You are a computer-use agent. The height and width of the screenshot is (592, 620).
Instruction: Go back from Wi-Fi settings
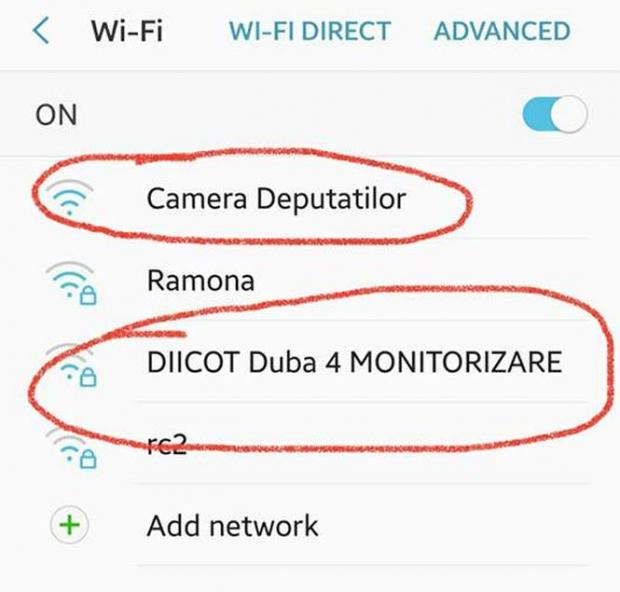pos(41,31)
